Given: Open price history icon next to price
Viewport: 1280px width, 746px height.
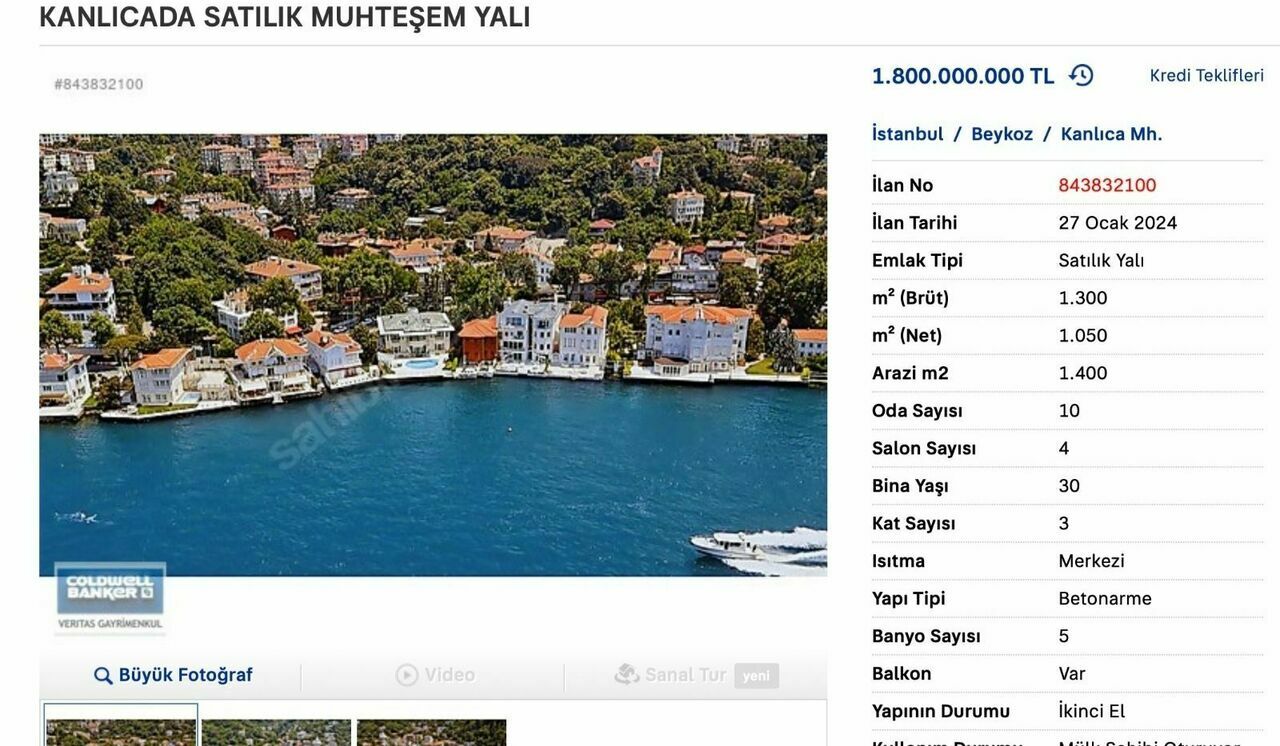Looking at the screenshot, I should point(1081,76).
